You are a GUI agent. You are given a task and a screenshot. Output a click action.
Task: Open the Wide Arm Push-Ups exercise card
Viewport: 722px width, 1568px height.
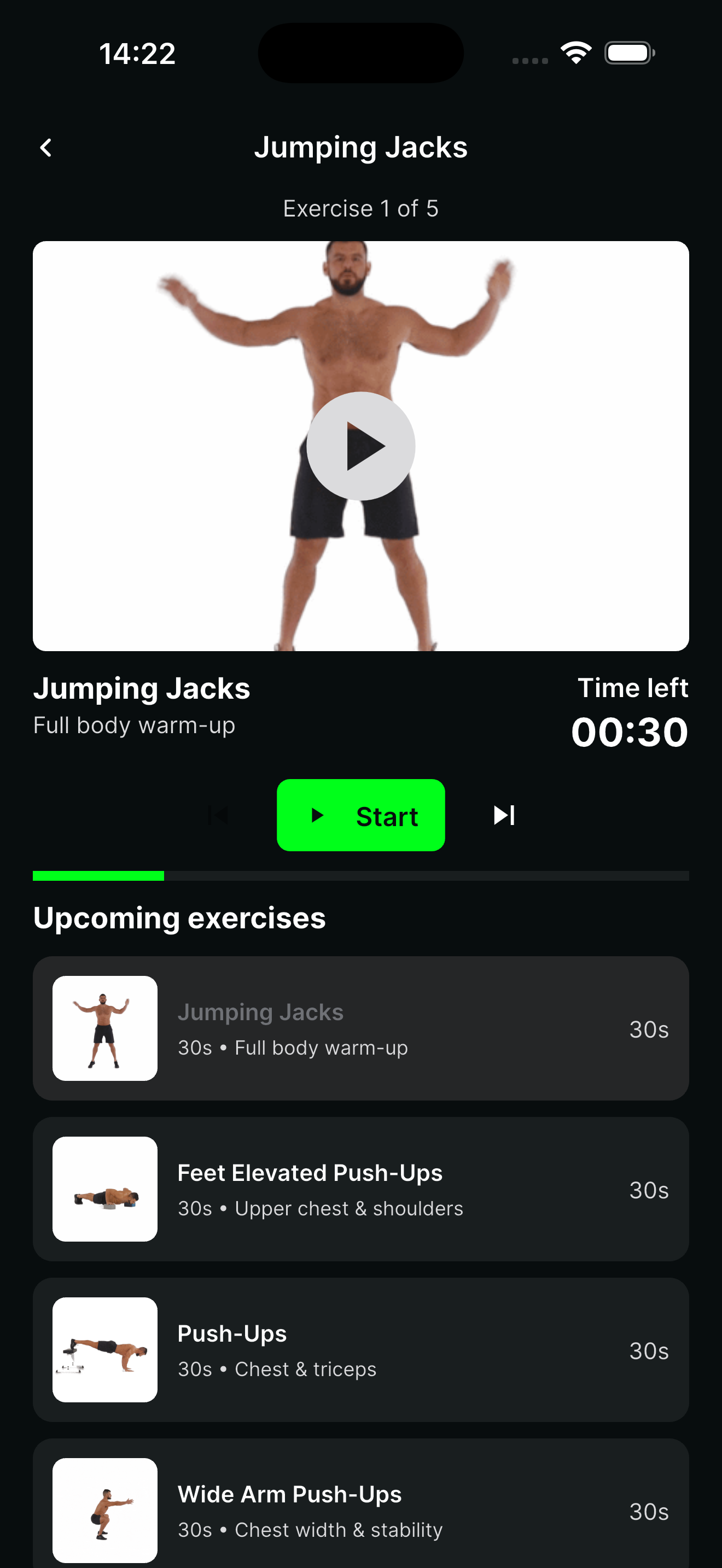coord(360,1510)
